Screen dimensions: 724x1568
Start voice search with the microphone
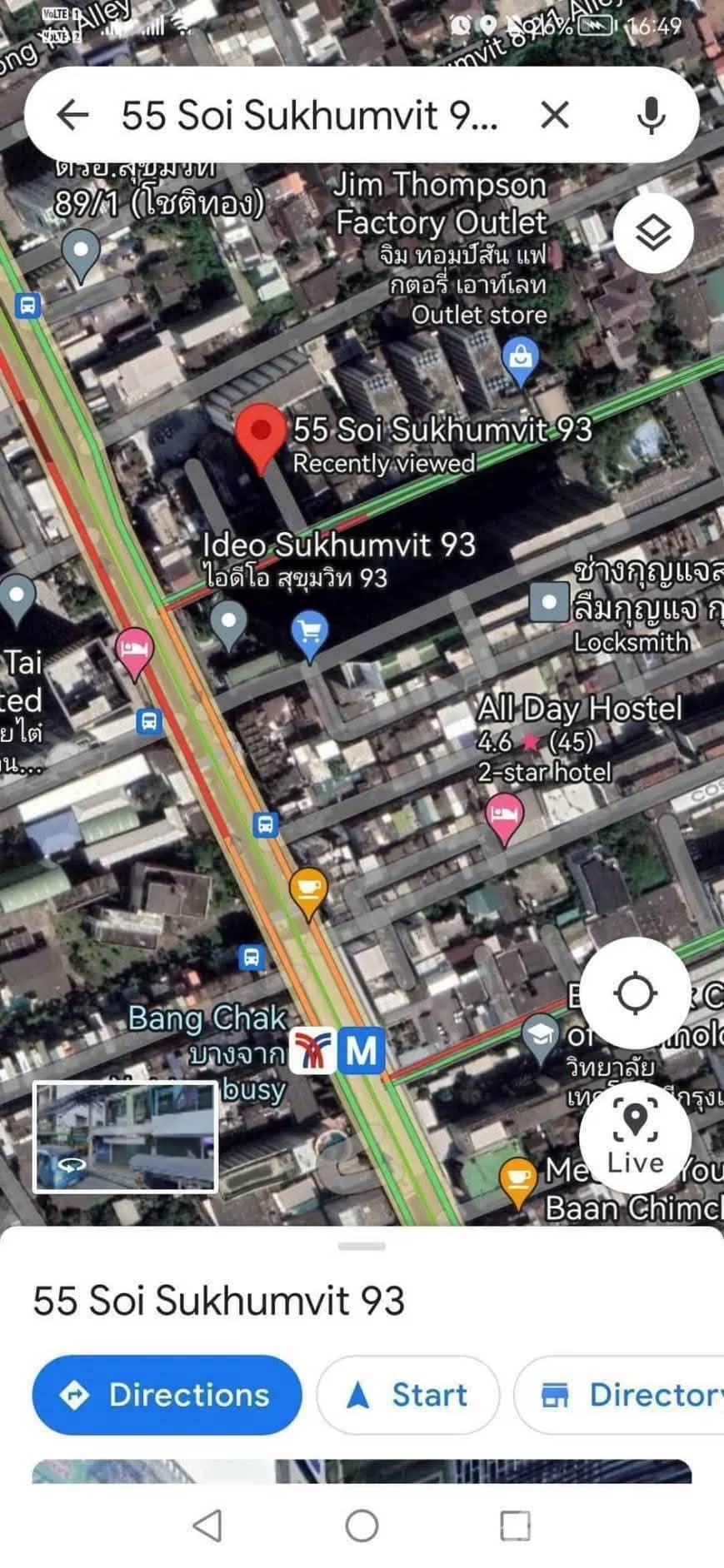tap(651, 115)
